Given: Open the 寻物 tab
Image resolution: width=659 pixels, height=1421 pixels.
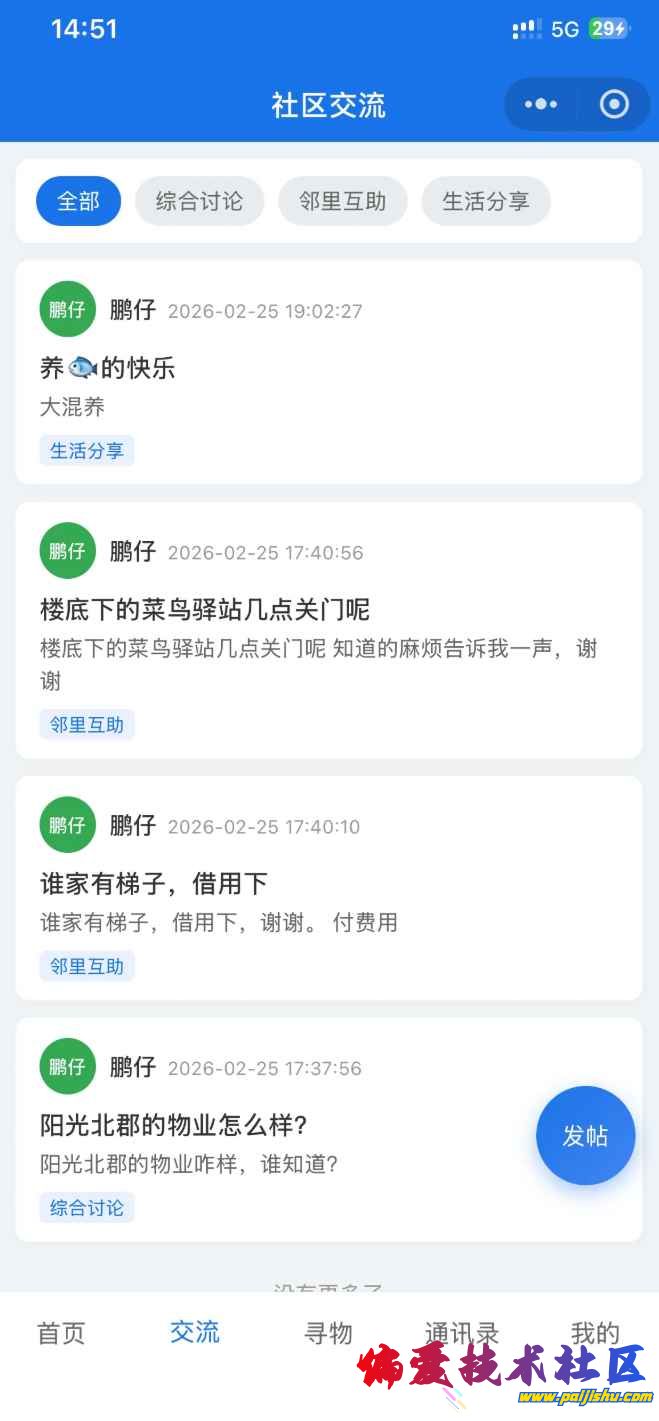Looking at the screenshot, I should tap(328, 1333).
